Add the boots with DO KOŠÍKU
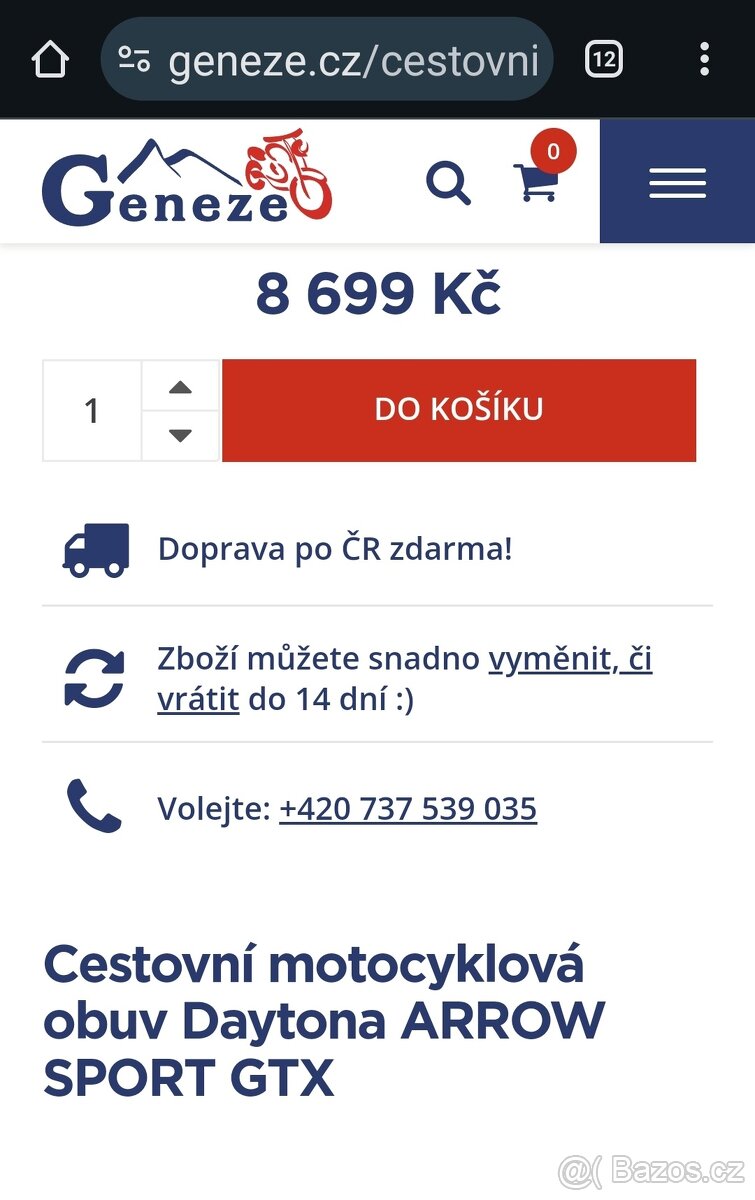 pos(458,410)
